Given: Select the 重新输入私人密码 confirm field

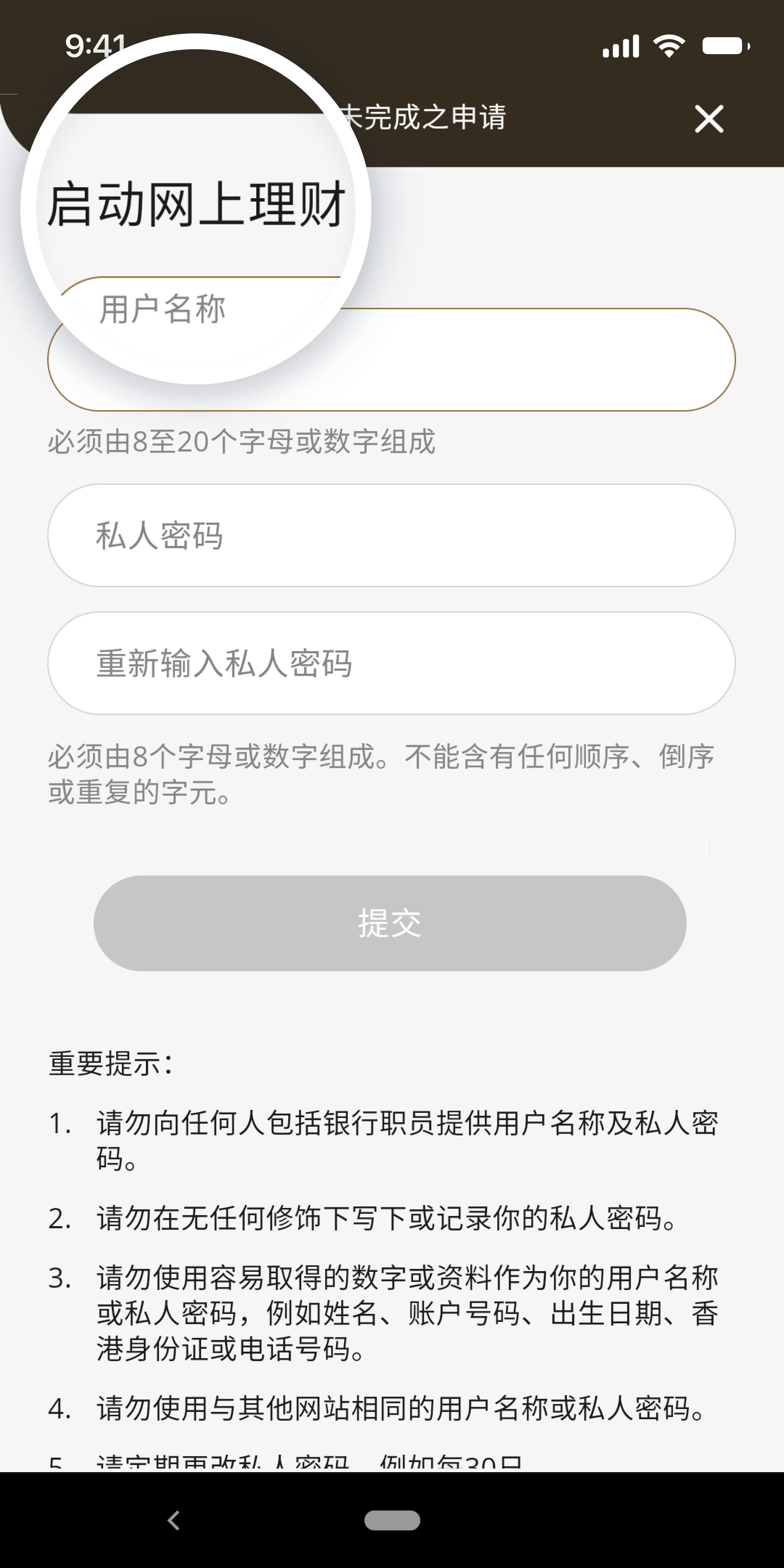Looking at the screenshot, I should (391, 663).
